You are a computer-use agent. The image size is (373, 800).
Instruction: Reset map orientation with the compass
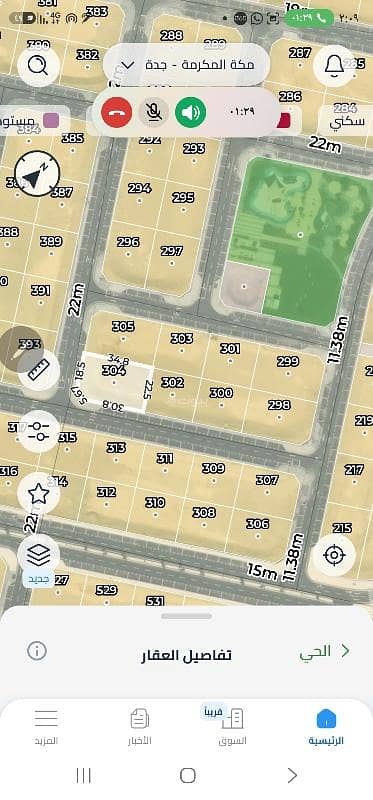(37, 175)
